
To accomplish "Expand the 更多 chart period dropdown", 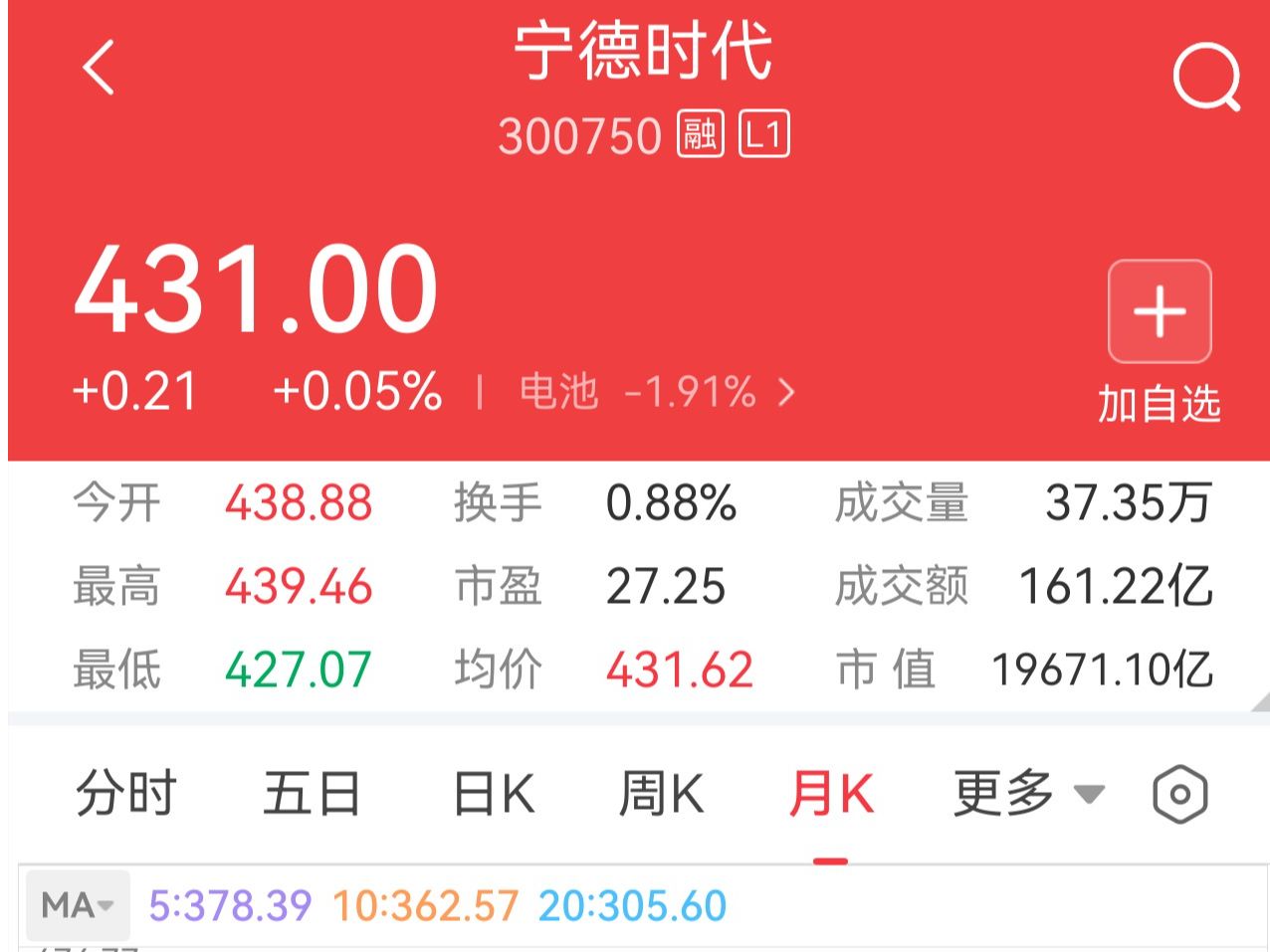I will (1028, 794).
